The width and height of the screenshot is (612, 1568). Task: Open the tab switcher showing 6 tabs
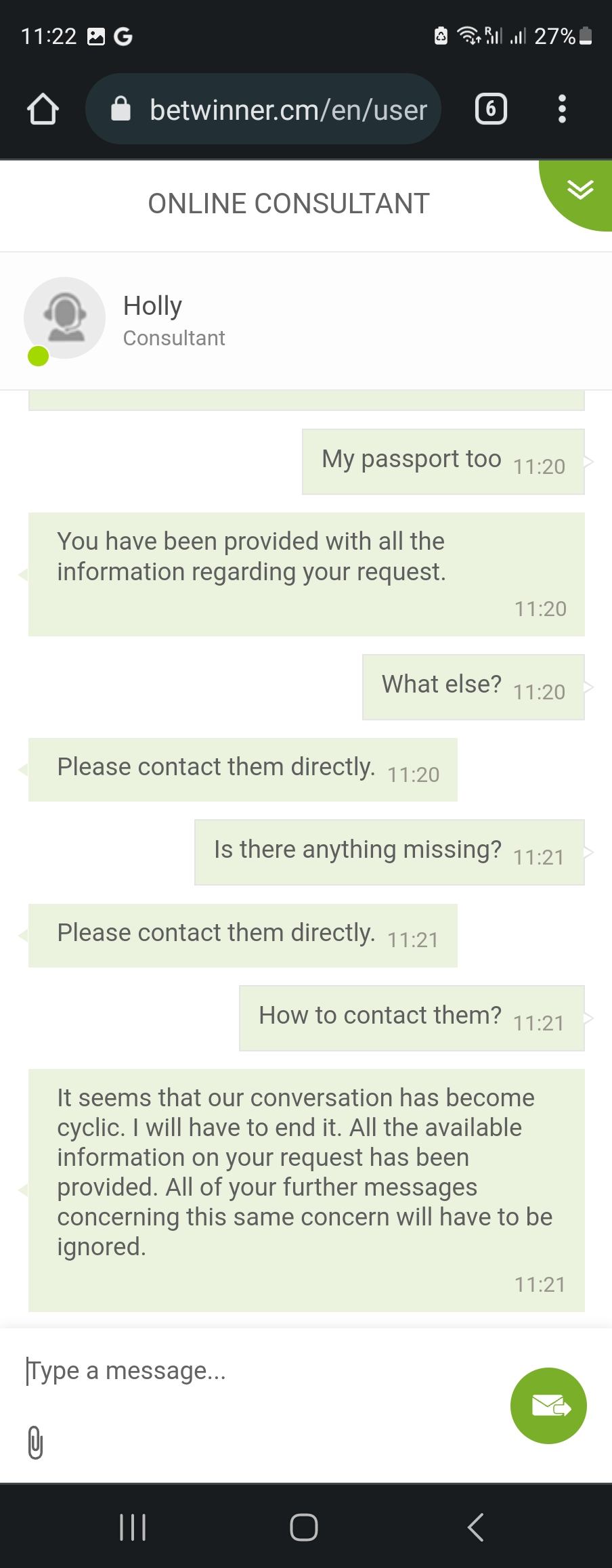point(491,110)
